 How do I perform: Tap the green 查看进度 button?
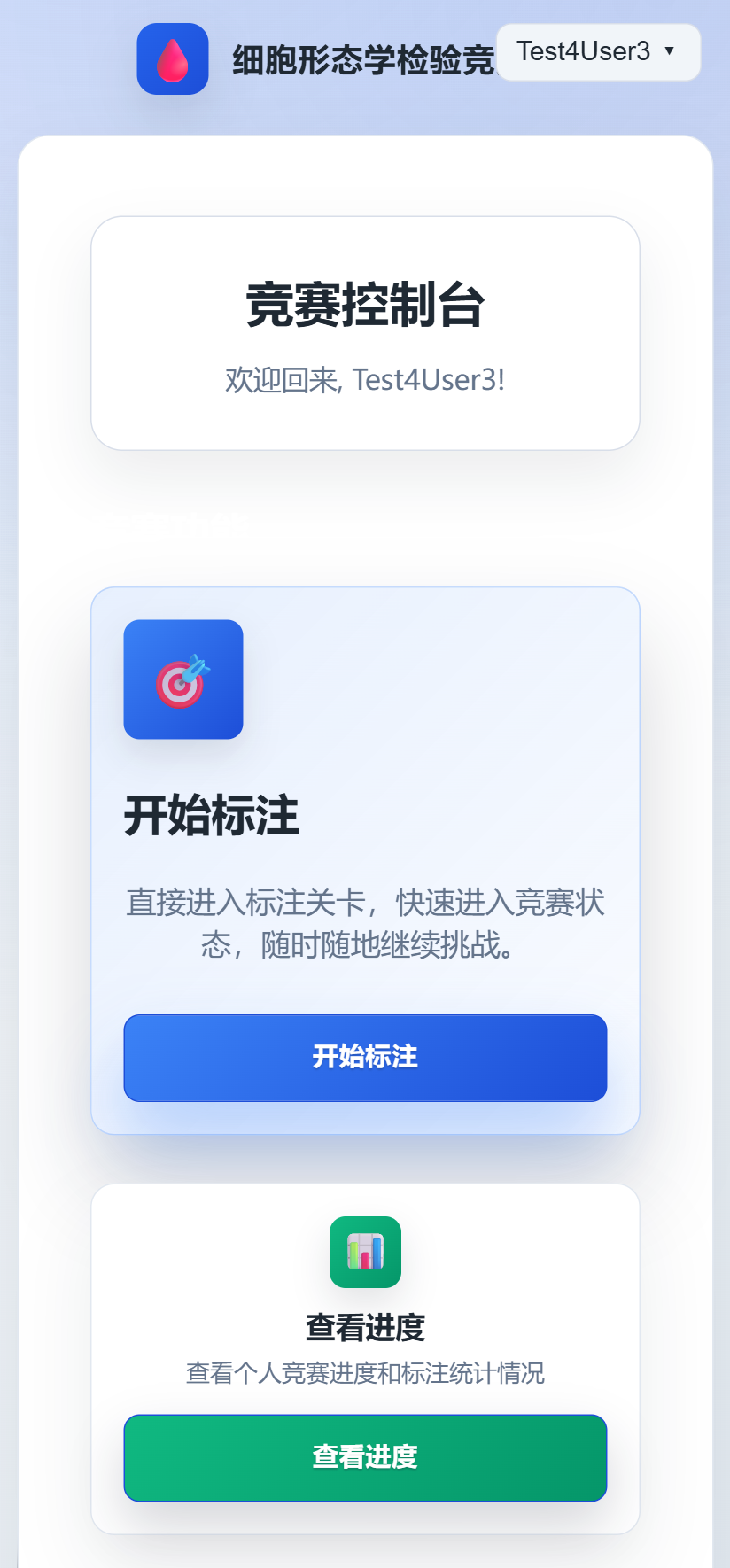[365, 1457]
